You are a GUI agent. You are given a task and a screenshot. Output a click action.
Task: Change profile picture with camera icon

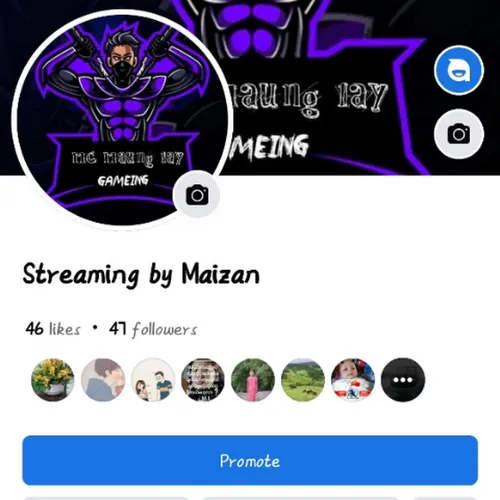(197, 195)
